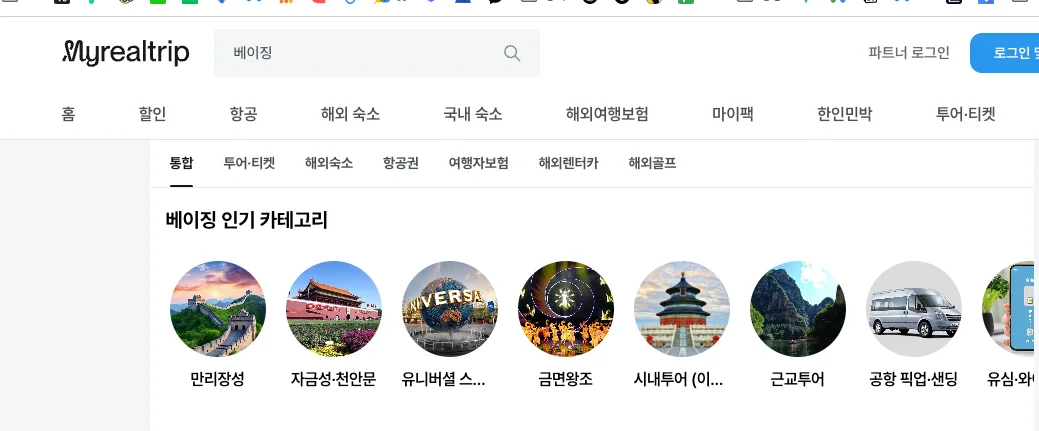The image size is (1039, 431).
Task: Open the 베이징 search field
Action: [x=360, y=53]
